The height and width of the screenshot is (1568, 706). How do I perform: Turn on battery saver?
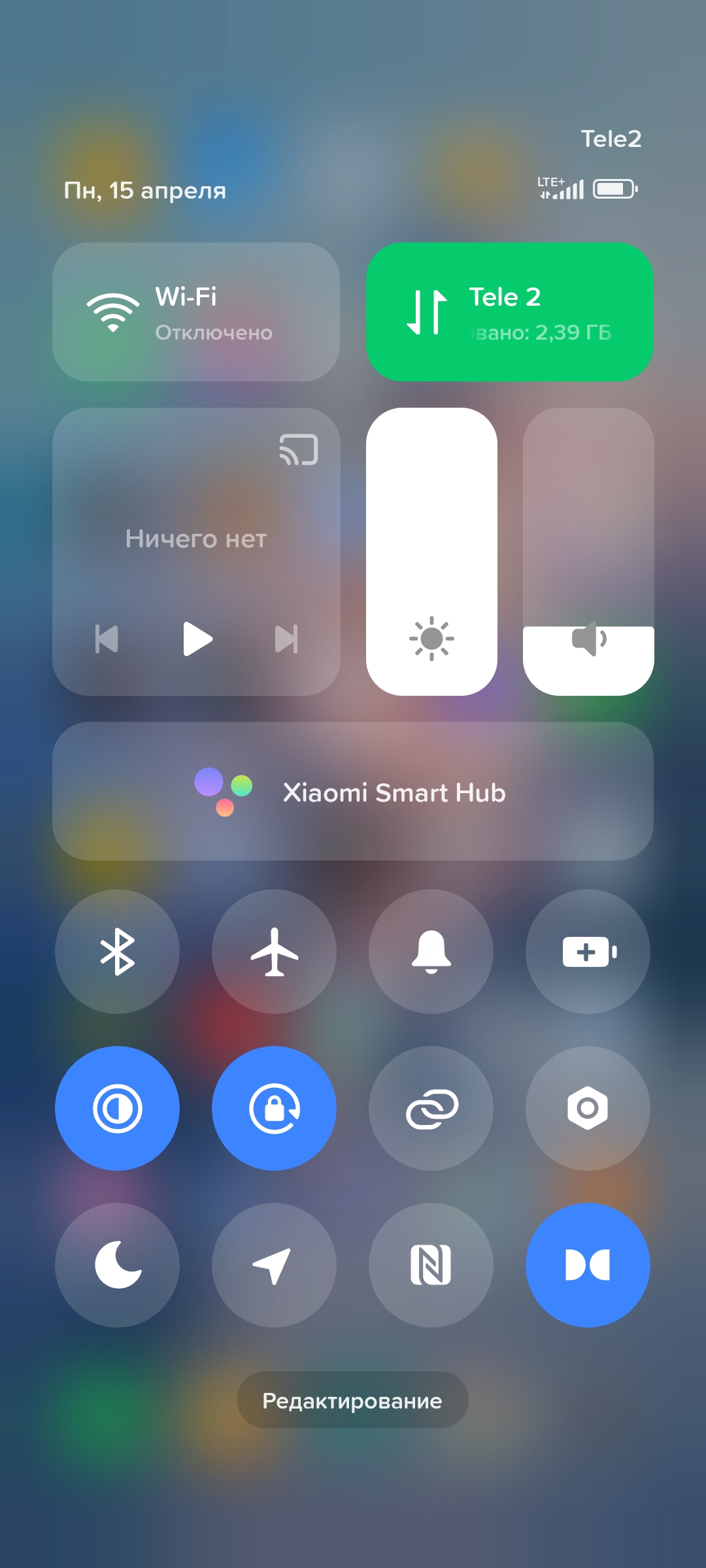tap(588, 951)
